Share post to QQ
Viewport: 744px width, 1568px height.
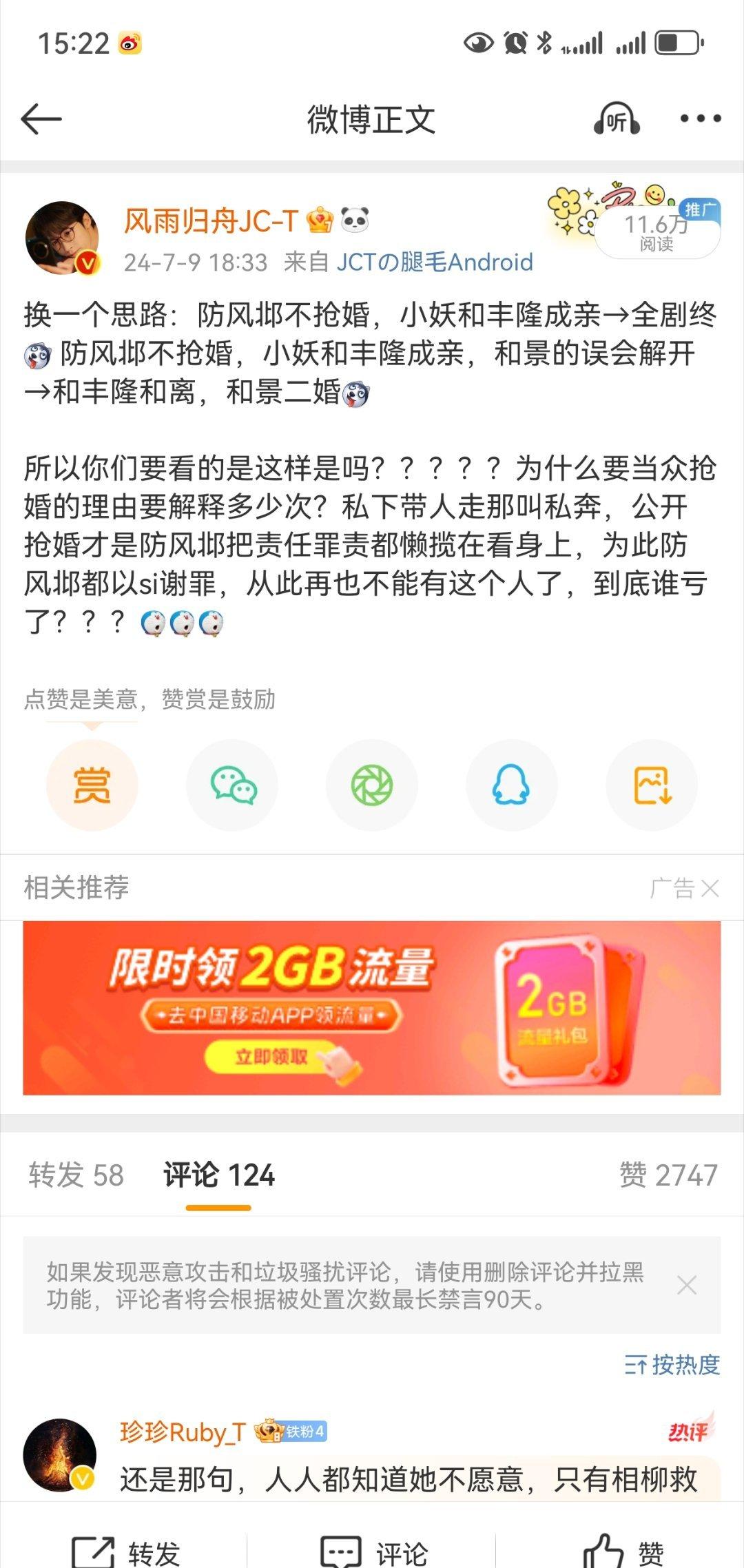pos(512,785)
